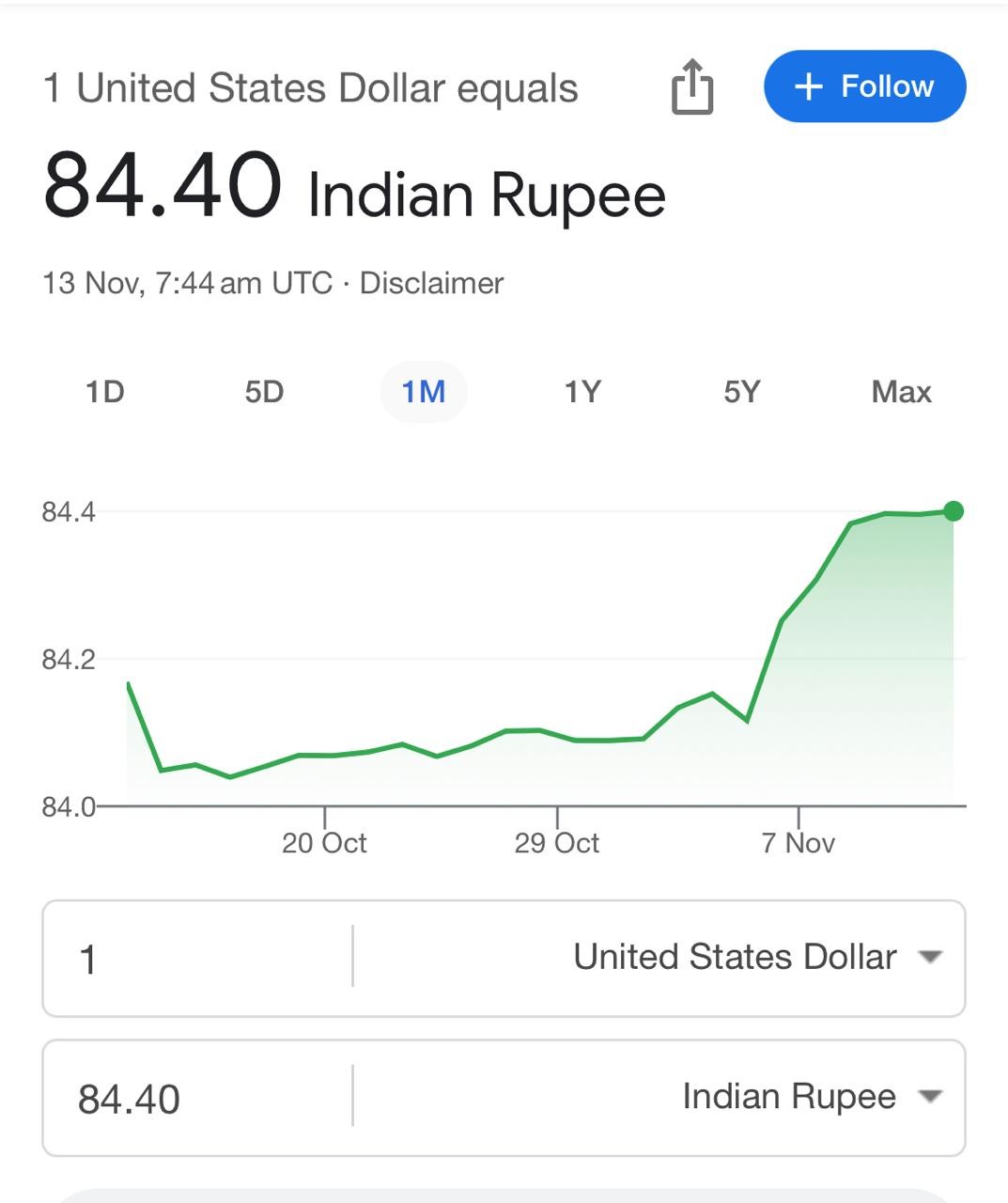Image resolution: width=1008 pixels, height=1203 pixels.
Task: Click the converted amount field showing 84.40
Action: (187, 1096)
